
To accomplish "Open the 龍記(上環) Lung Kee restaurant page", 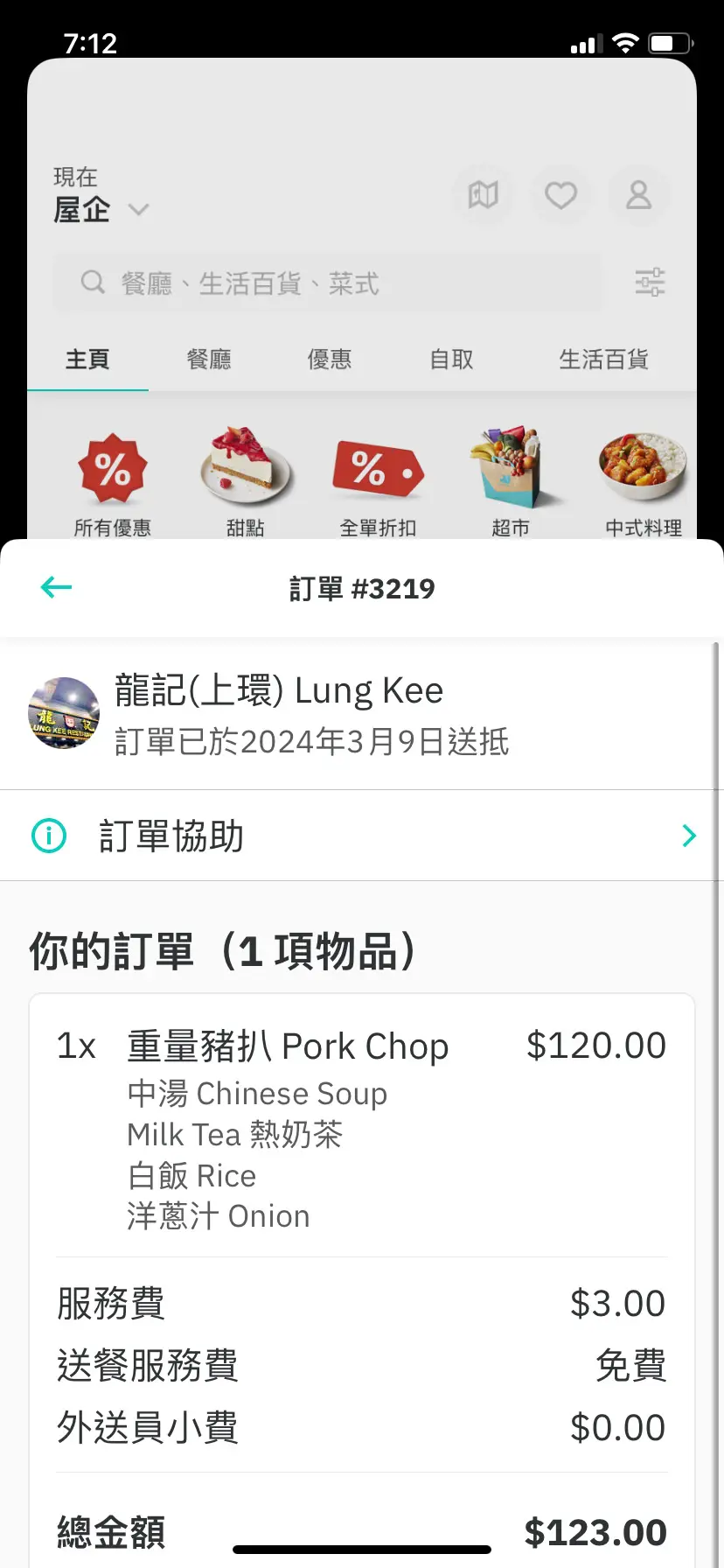I will [x=278, y=691].
